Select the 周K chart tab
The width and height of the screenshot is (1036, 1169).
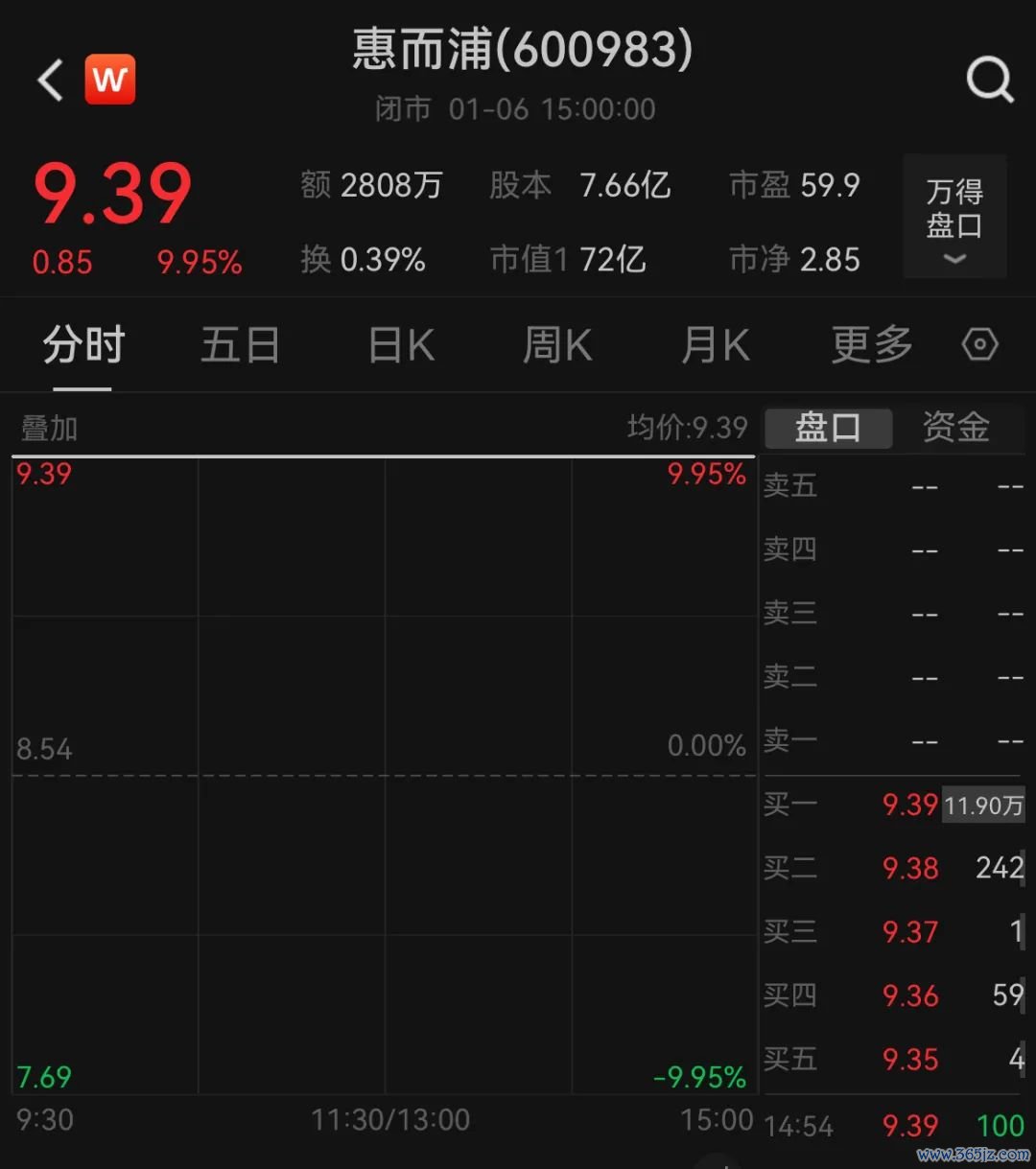click(557, 345)
